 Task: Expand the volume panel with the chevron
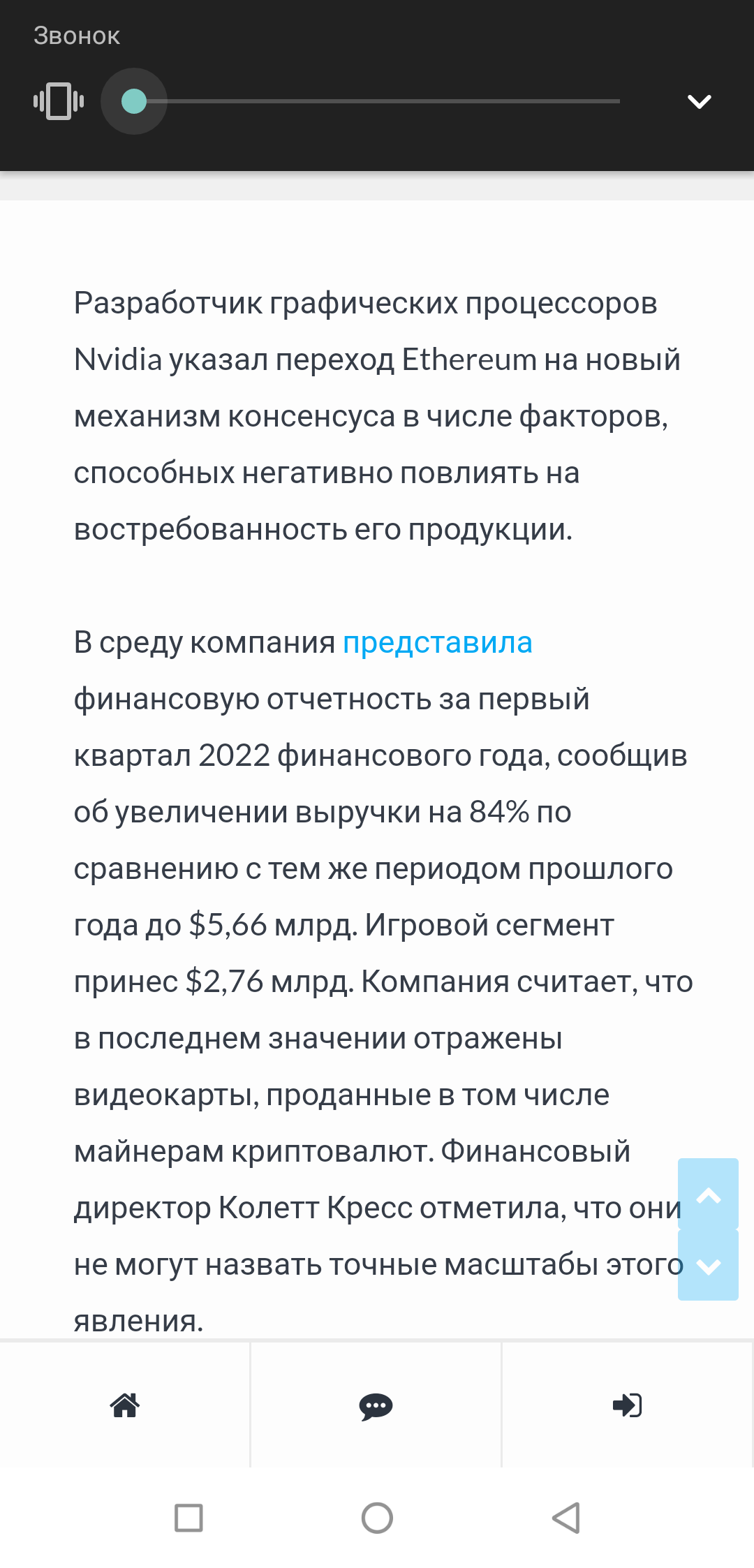(699, 102)
